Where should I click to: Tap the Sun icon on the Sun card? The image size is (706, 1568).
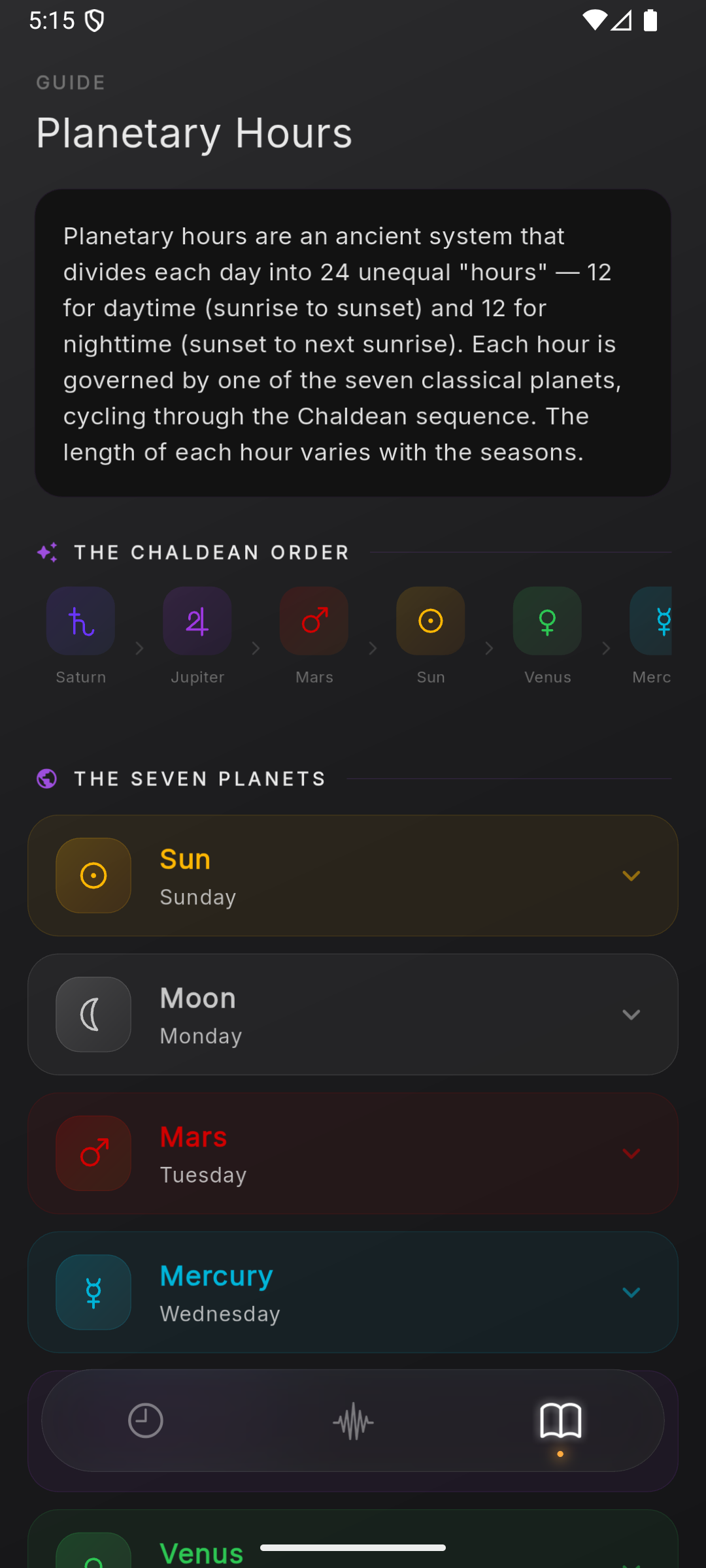(93, 875)
